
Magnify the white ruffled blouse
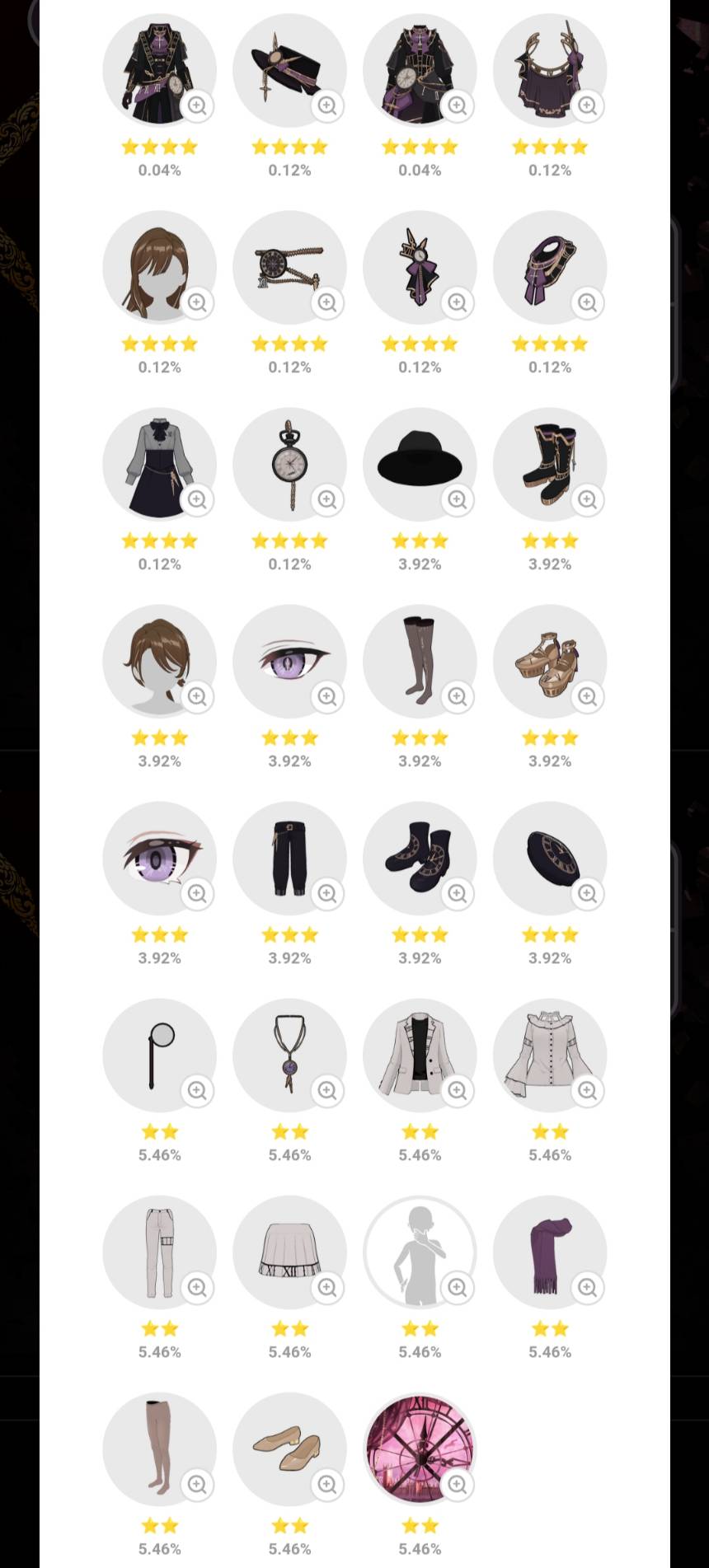[x=588, y=1090]
